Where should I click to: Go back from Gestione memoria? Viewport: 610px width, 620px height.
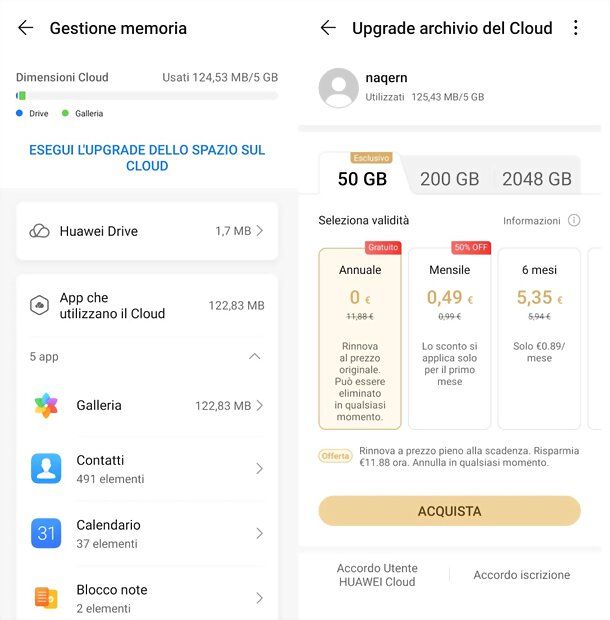point(26,28)
